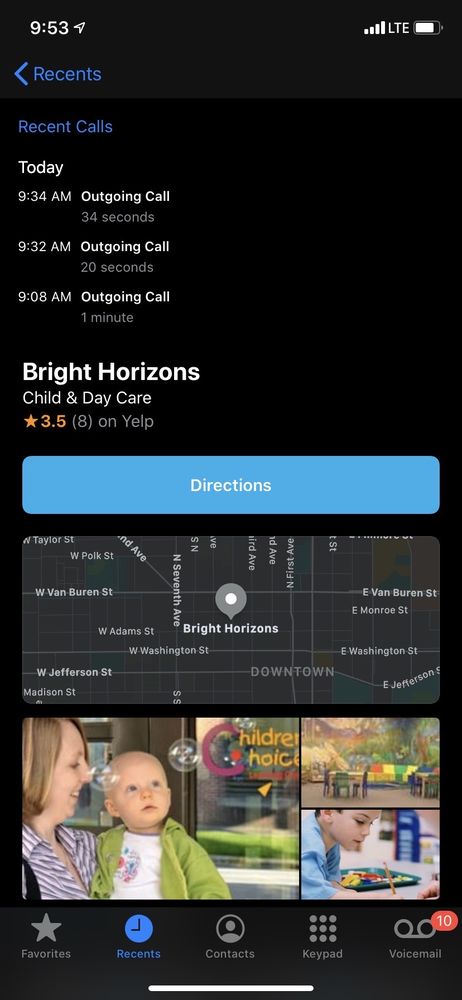This screenshot has width=462, height=1000.
Task: Open Voicemail with 10 new messages
Action: point(415,936)
